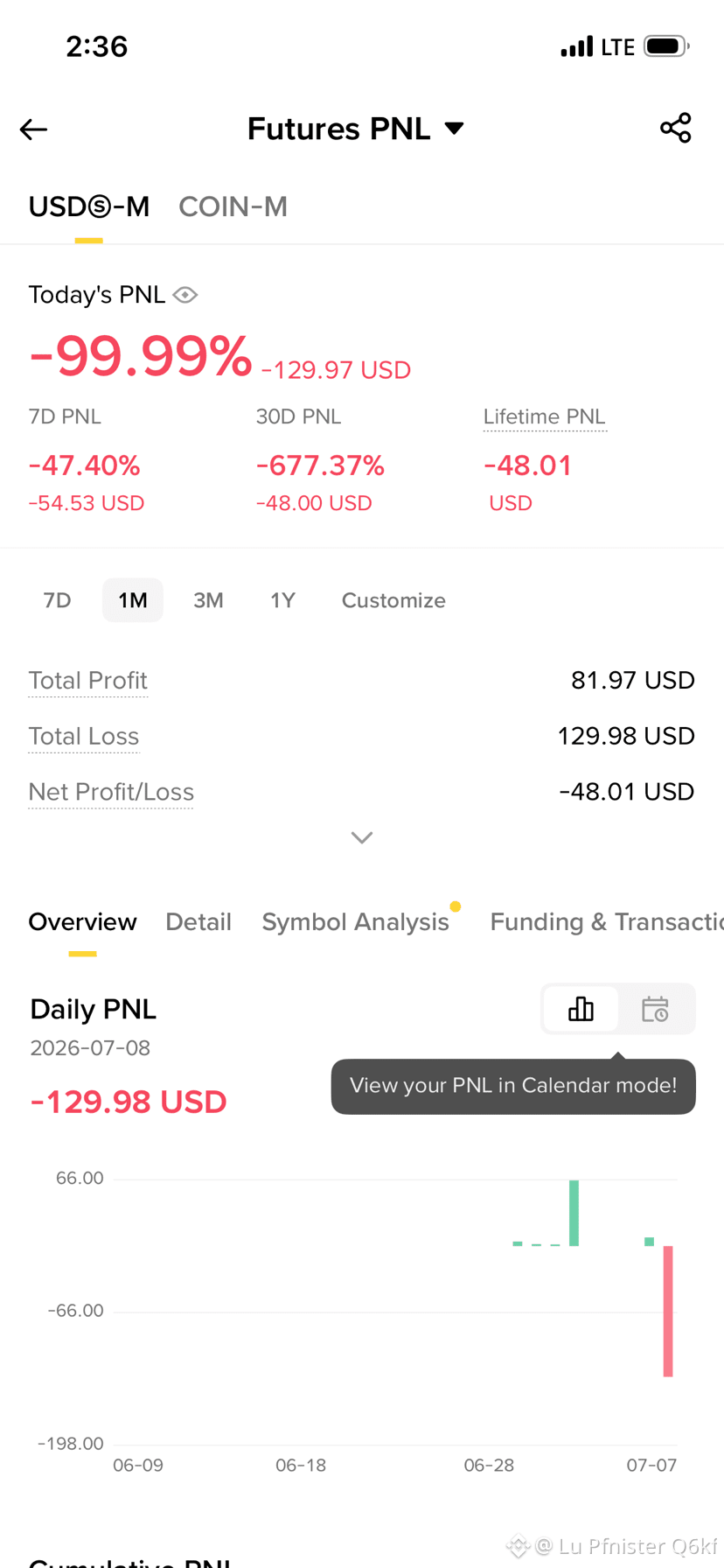Share the Futures PNL report
This screenshot has width=724, height=1568.
point(675,128)
